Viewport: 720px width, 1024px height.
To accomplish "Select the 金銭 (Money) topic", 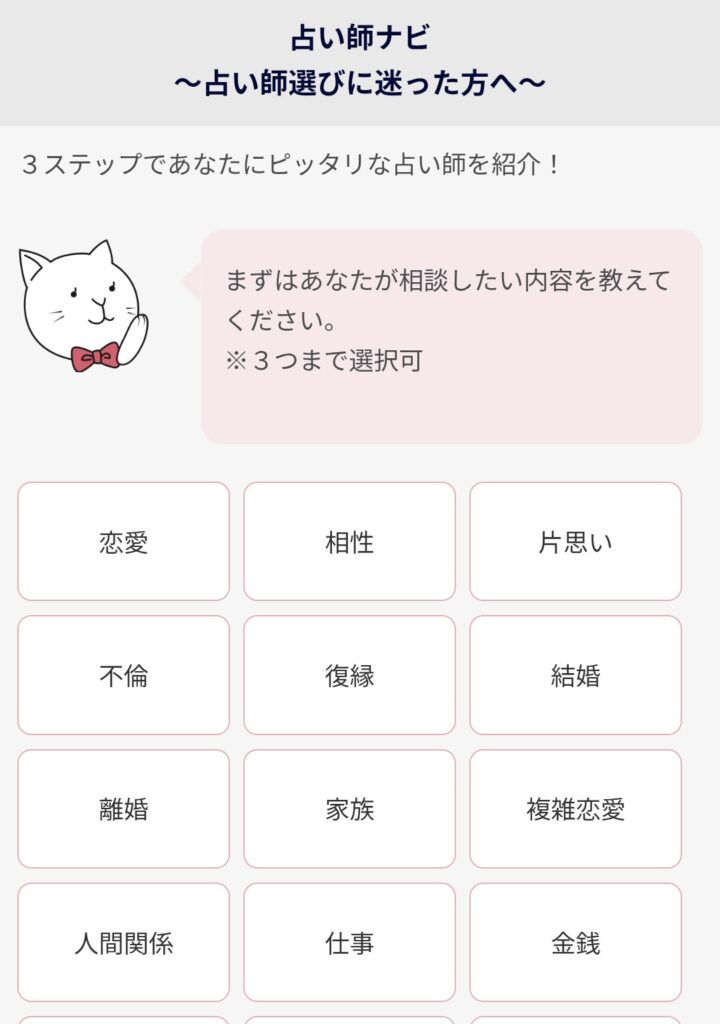I will point(575,940).
